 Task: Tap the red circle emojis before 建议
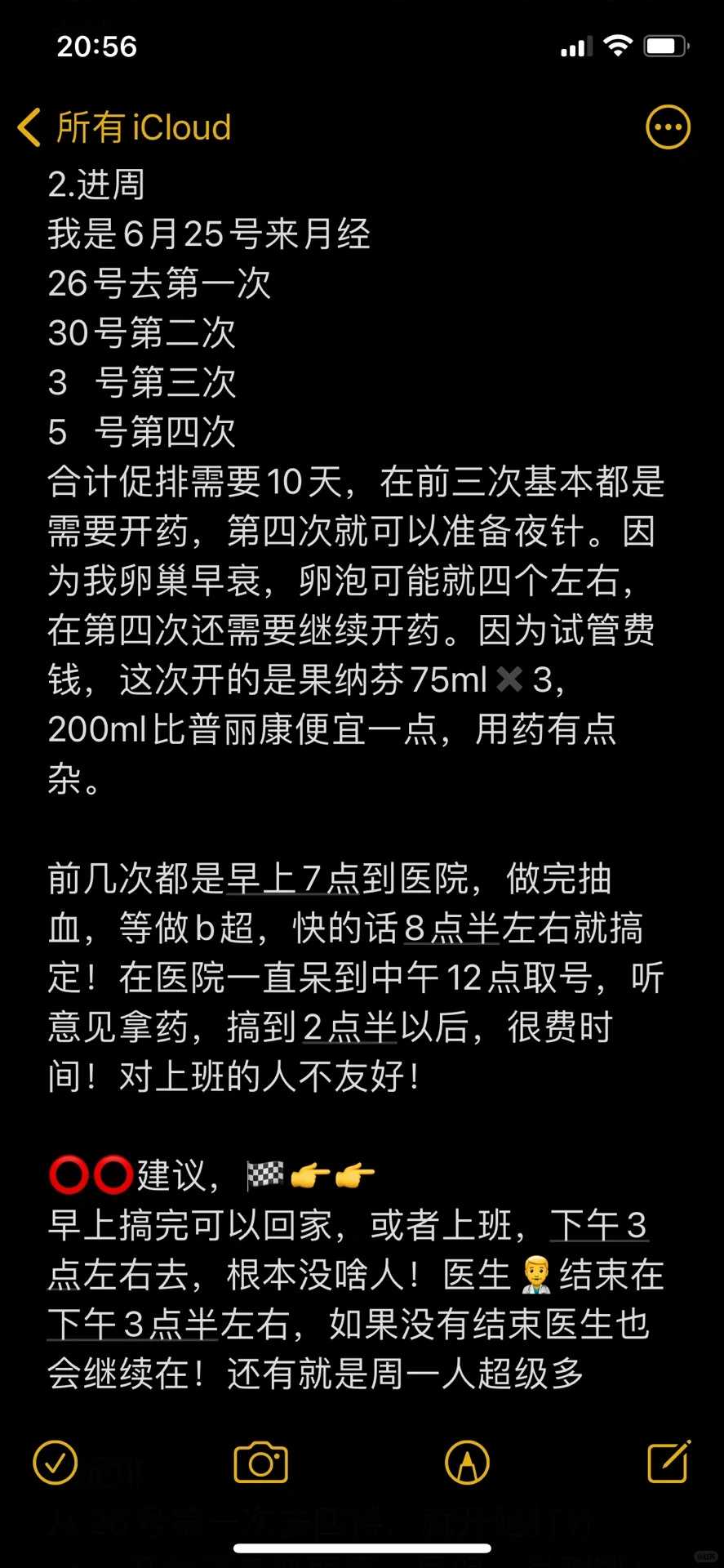point(90,1174)
